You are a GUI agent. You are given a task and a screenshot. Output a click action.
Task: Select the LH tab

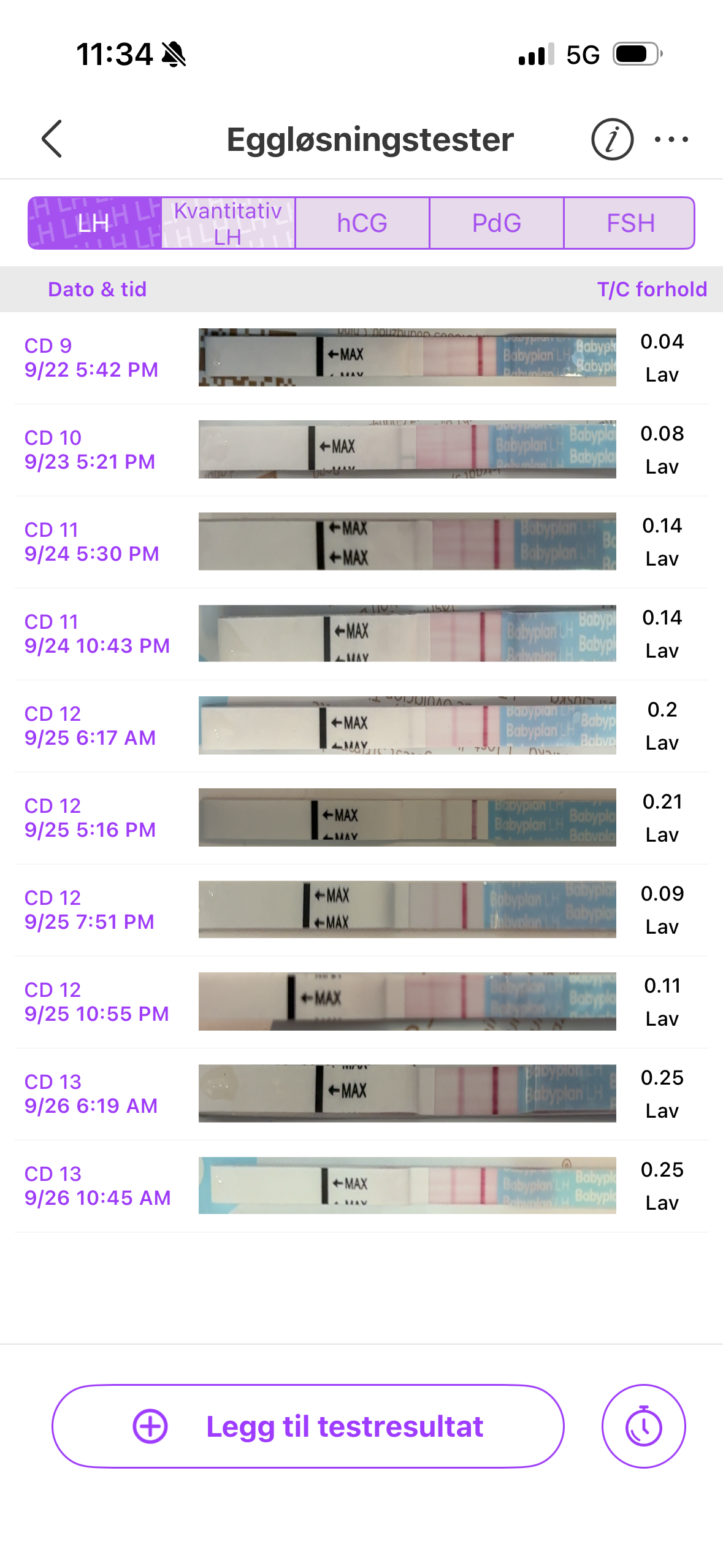(x=94, y=223)
